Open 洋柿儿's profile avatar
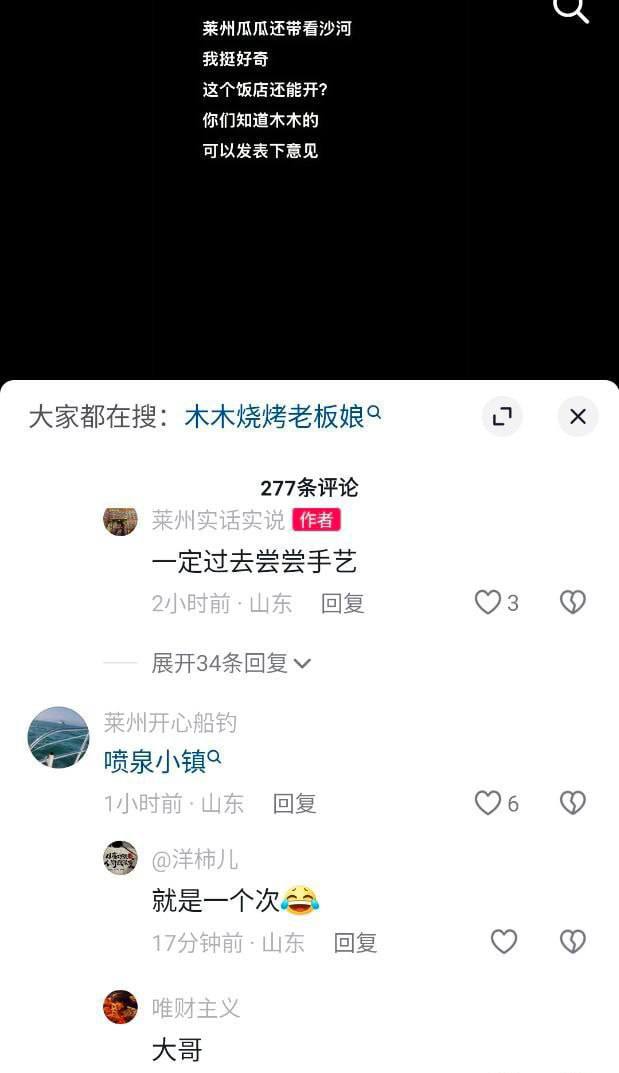 tap(121, 858)
